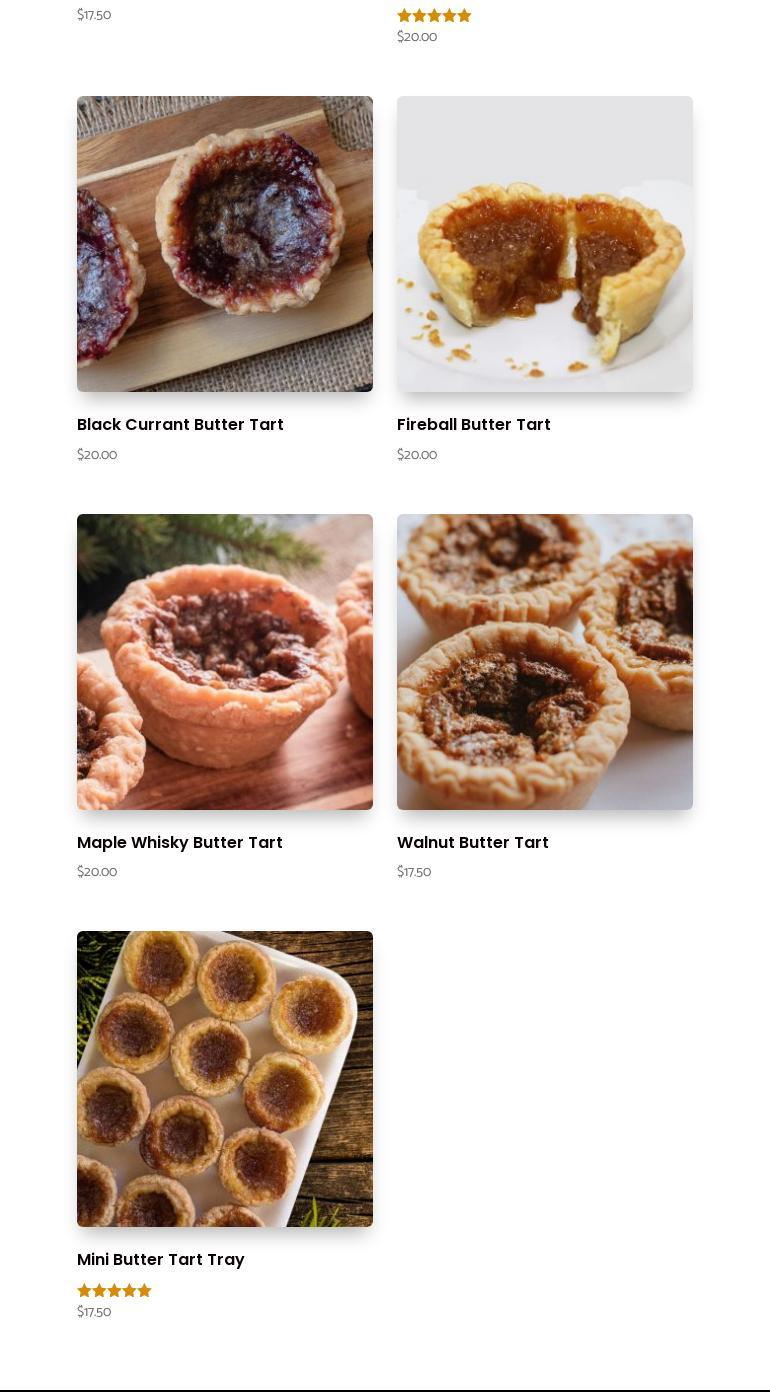Screen dimensions: 770x1392
Task: Open the Black Currant Butter Tart product page
Action: coord(180,424)
